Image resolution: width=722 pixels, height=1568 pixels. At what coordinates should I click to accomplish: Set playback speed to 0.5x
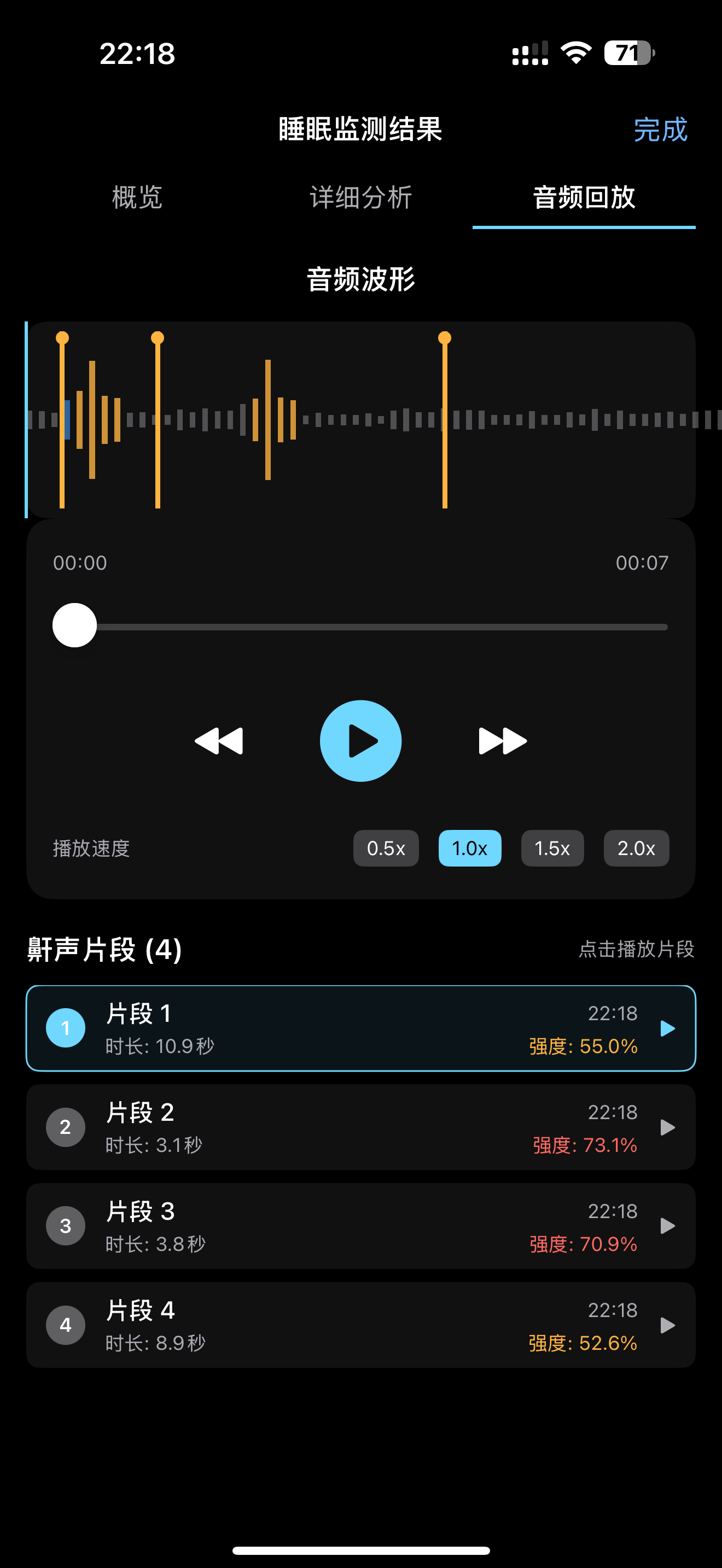pyautogui.click(x=386, y=848)
